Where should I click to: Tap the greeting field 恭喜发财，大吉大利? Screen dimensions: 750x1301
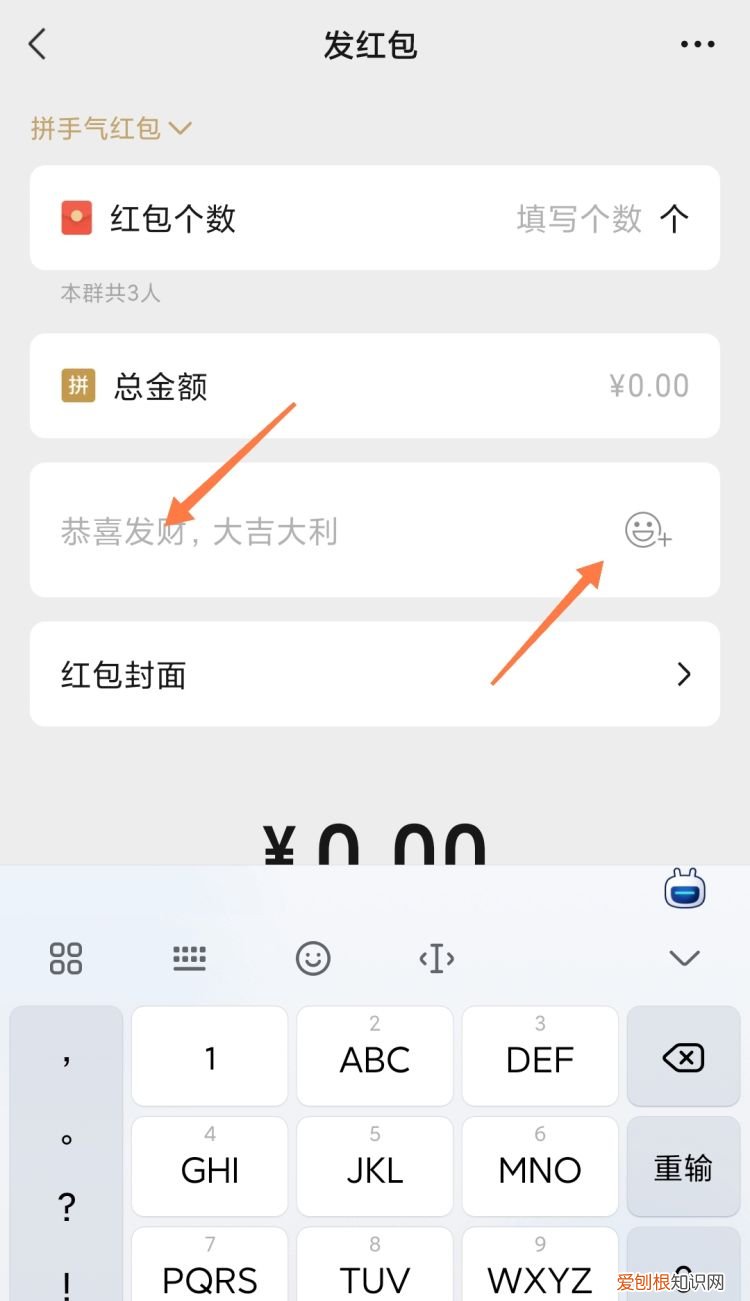pos(300,531)
